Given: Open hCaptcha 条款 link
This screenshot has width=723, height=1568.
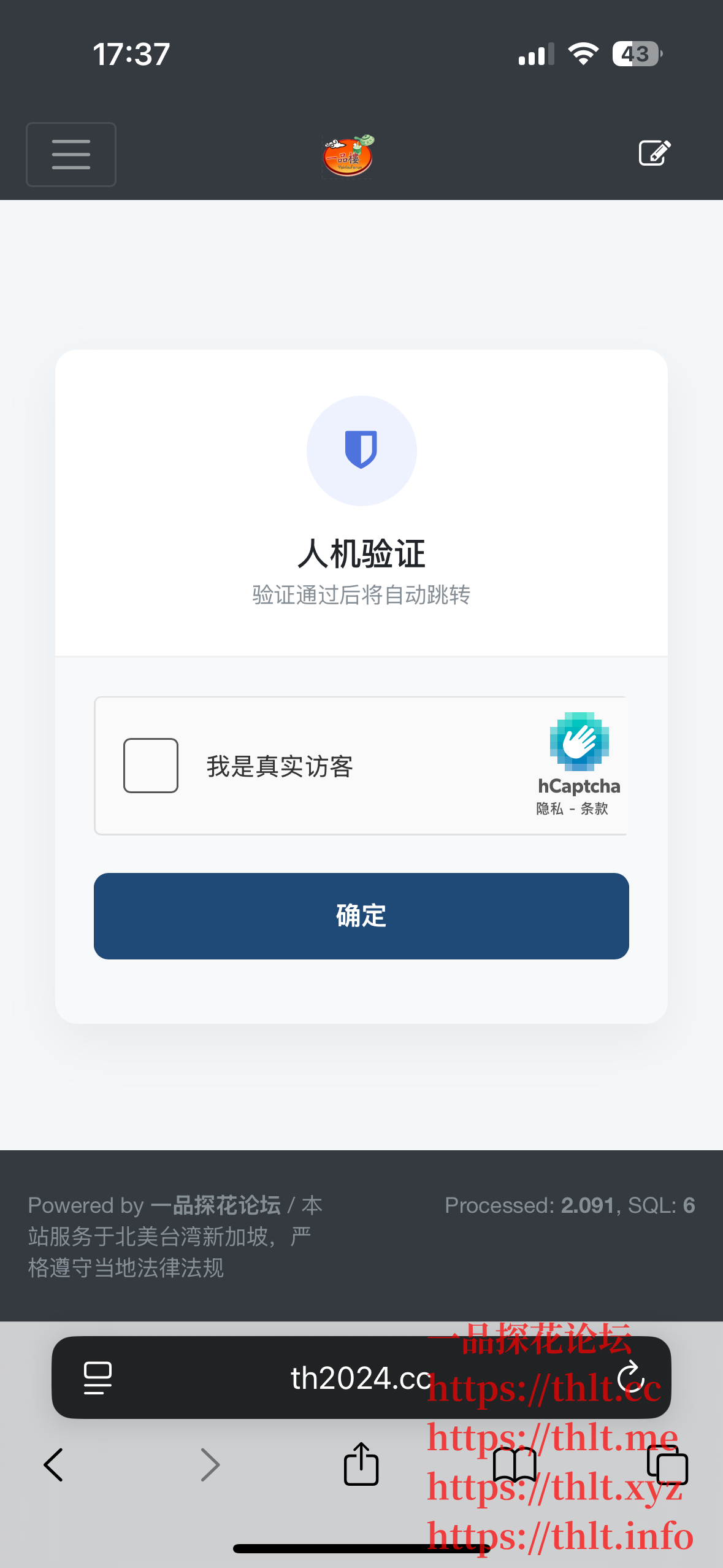Looking at the screenshot, I should pyautogui.click(x=594, y=809).
